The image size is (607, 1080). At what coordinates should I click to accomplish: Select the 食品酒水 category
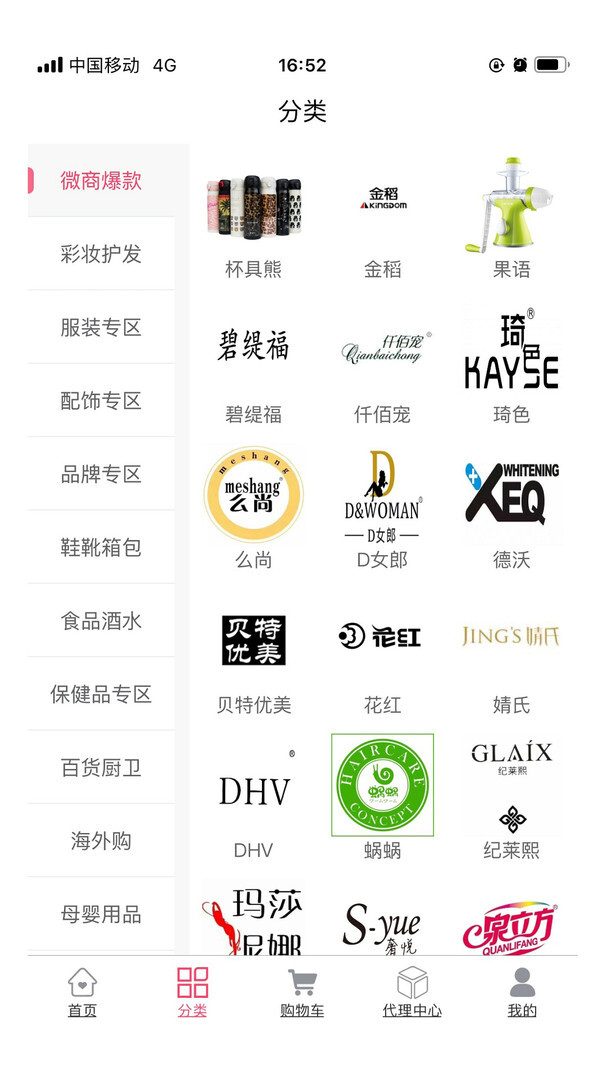(101, 621)
